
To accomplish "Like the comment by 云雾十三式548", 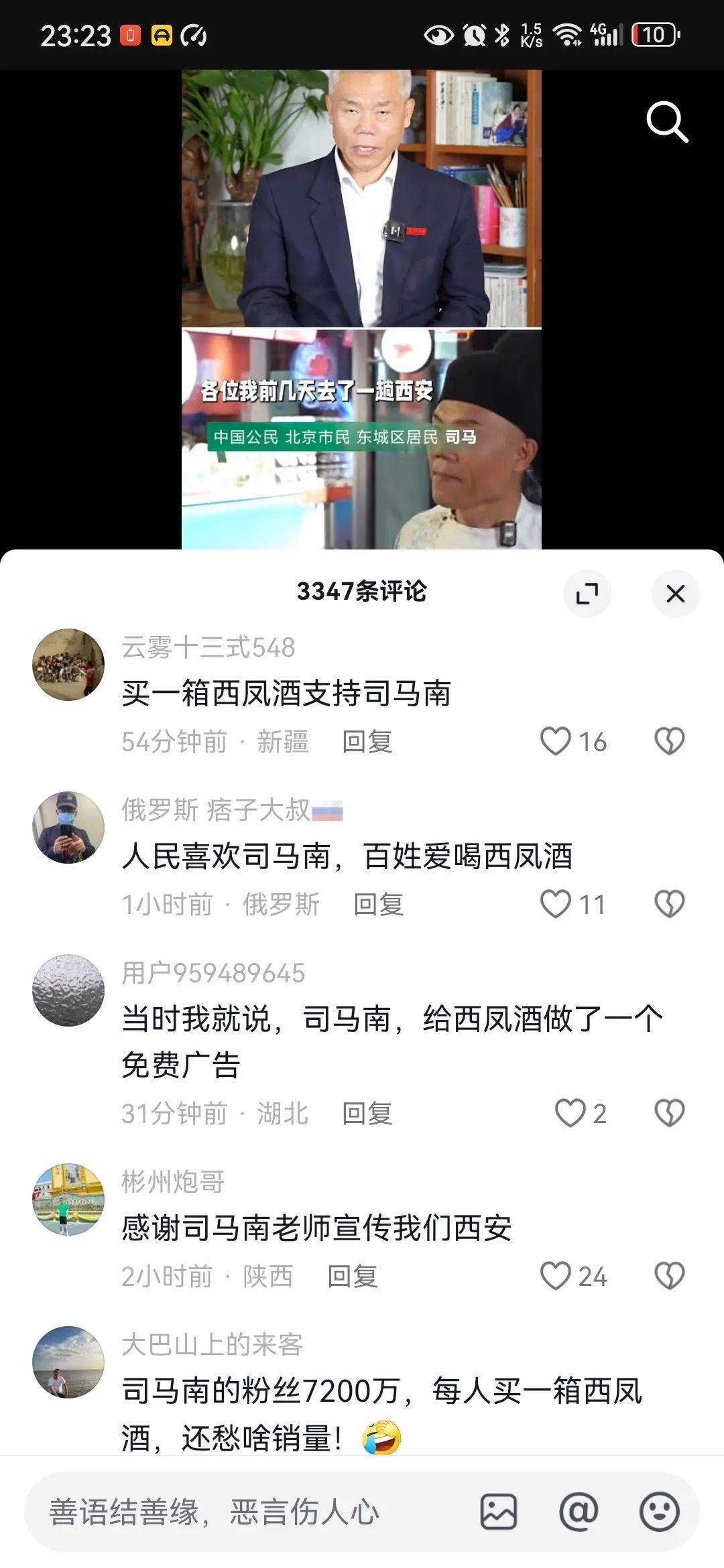I will tap(556, 742).
